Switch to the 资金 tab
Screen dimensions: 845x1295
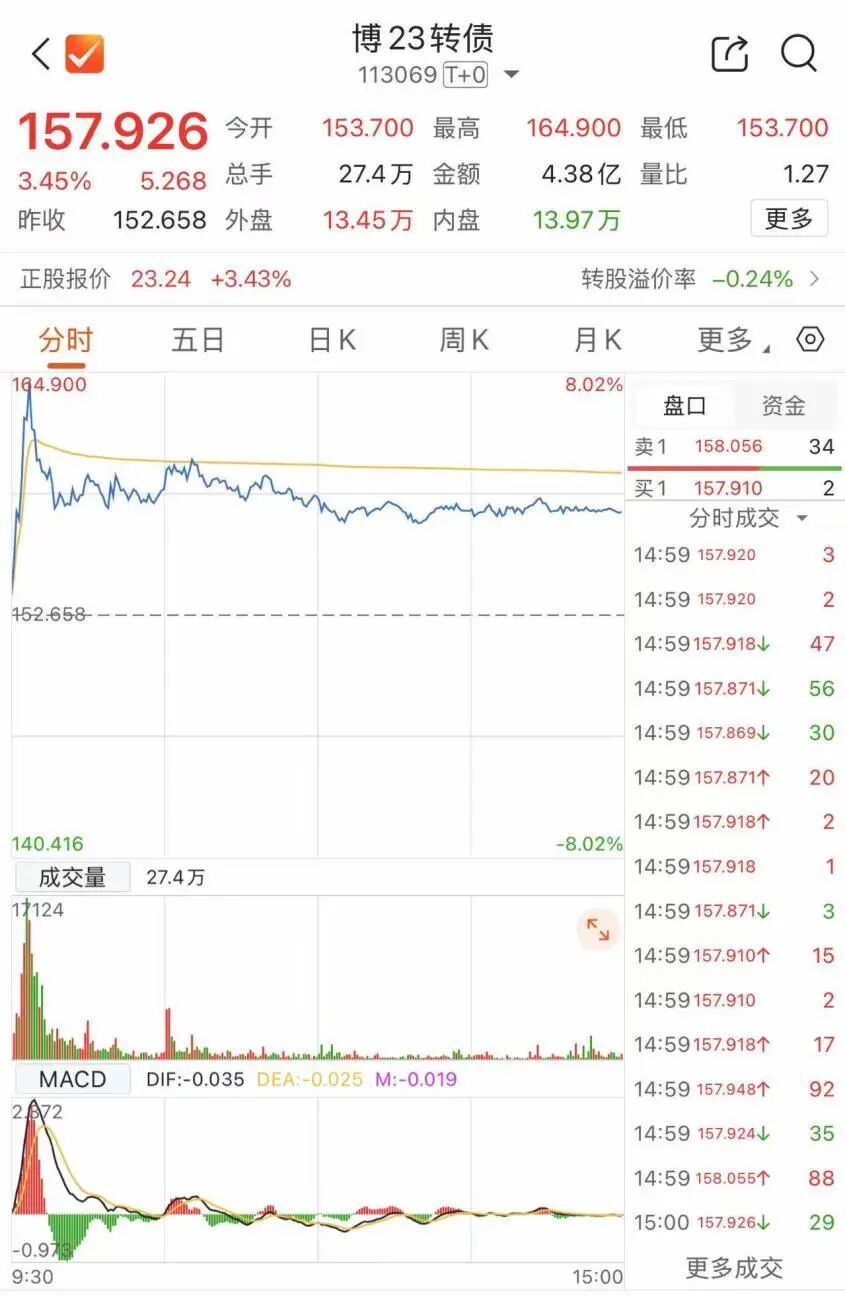pos(783,405)
